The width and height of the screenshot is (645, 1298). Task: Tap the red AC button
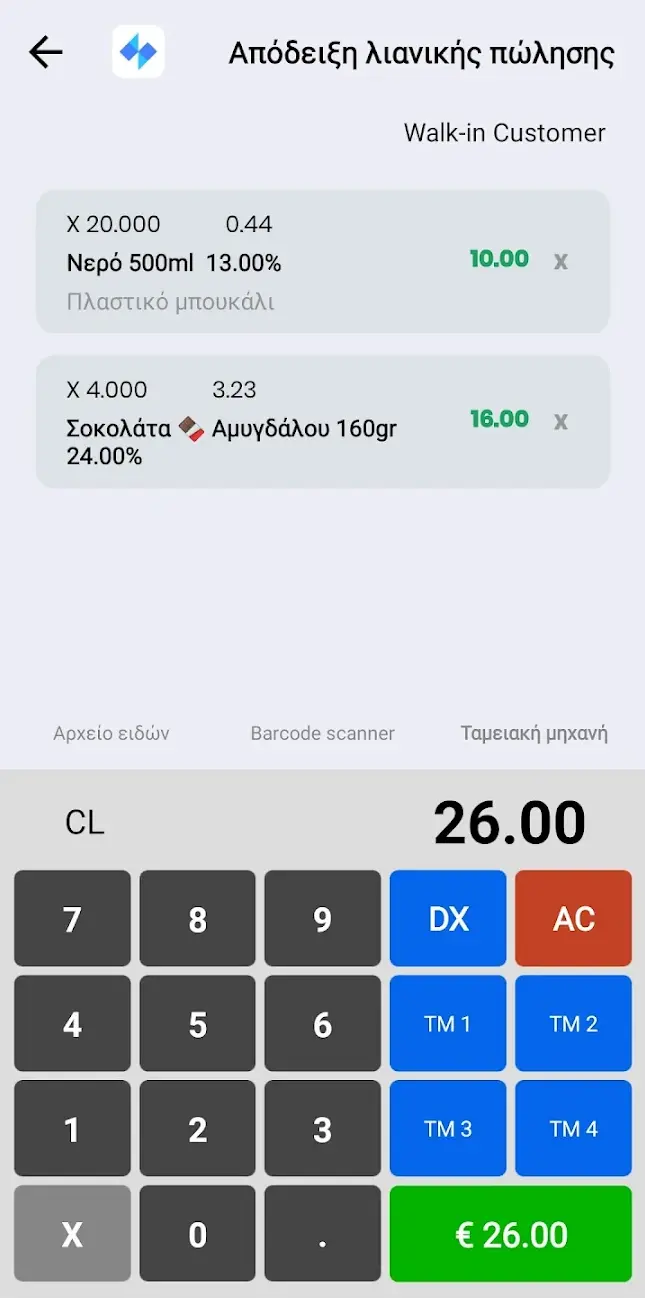[x=574, y=918]
